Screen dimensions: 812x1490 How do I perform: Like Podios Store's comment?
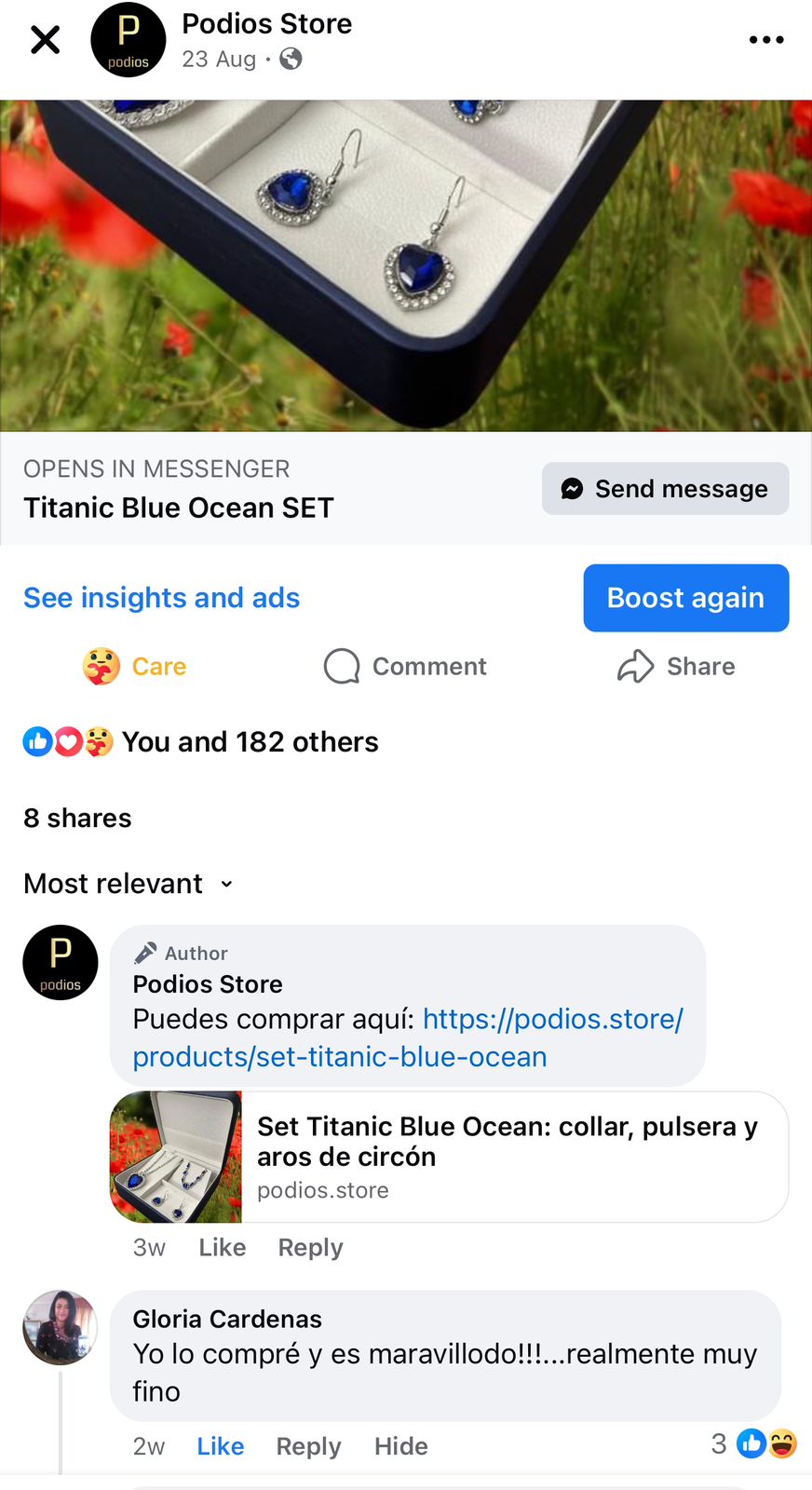222,1248
